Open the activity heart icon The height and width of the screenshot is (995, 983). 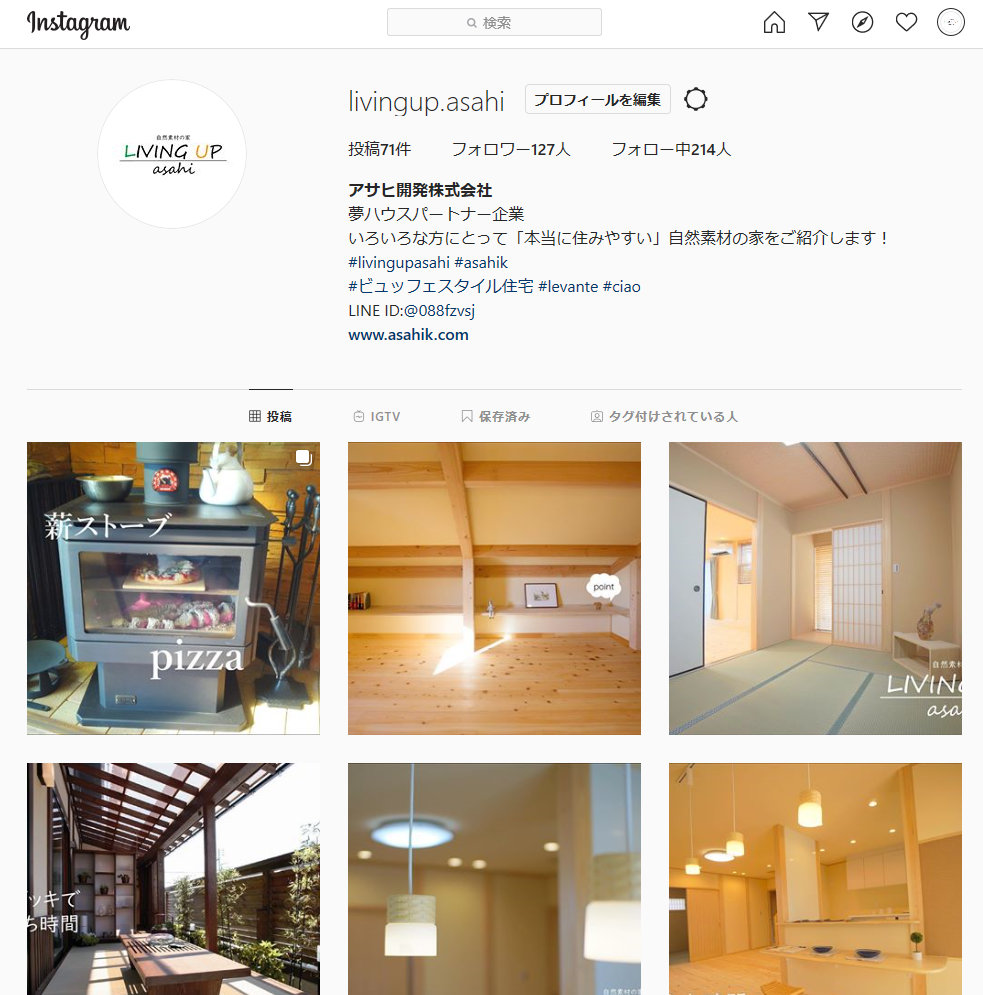pos(906,22)
